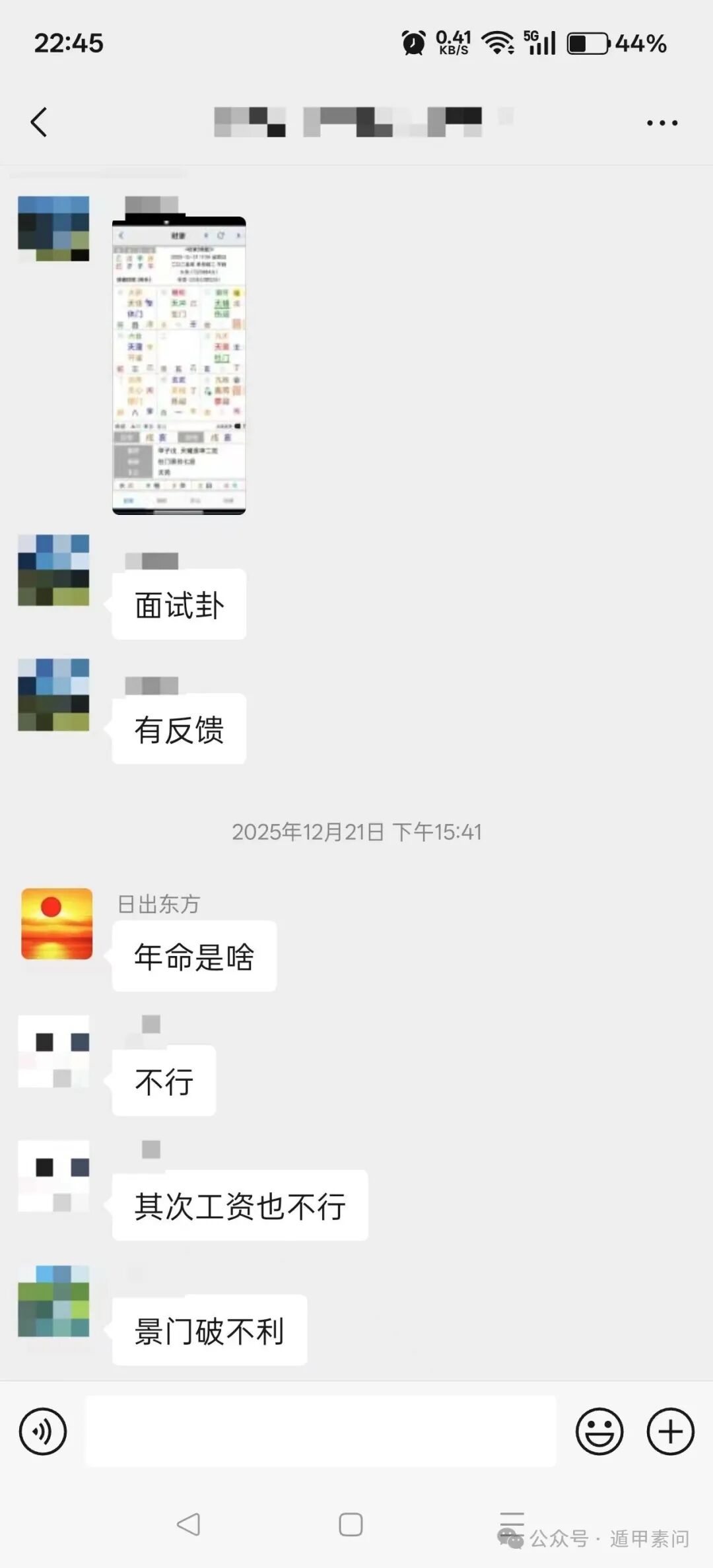This screenshot has width=713, height=1568.
Task: Tap the 不行 message bubble
Action: pyautogui.click(x=162, y=1081)
